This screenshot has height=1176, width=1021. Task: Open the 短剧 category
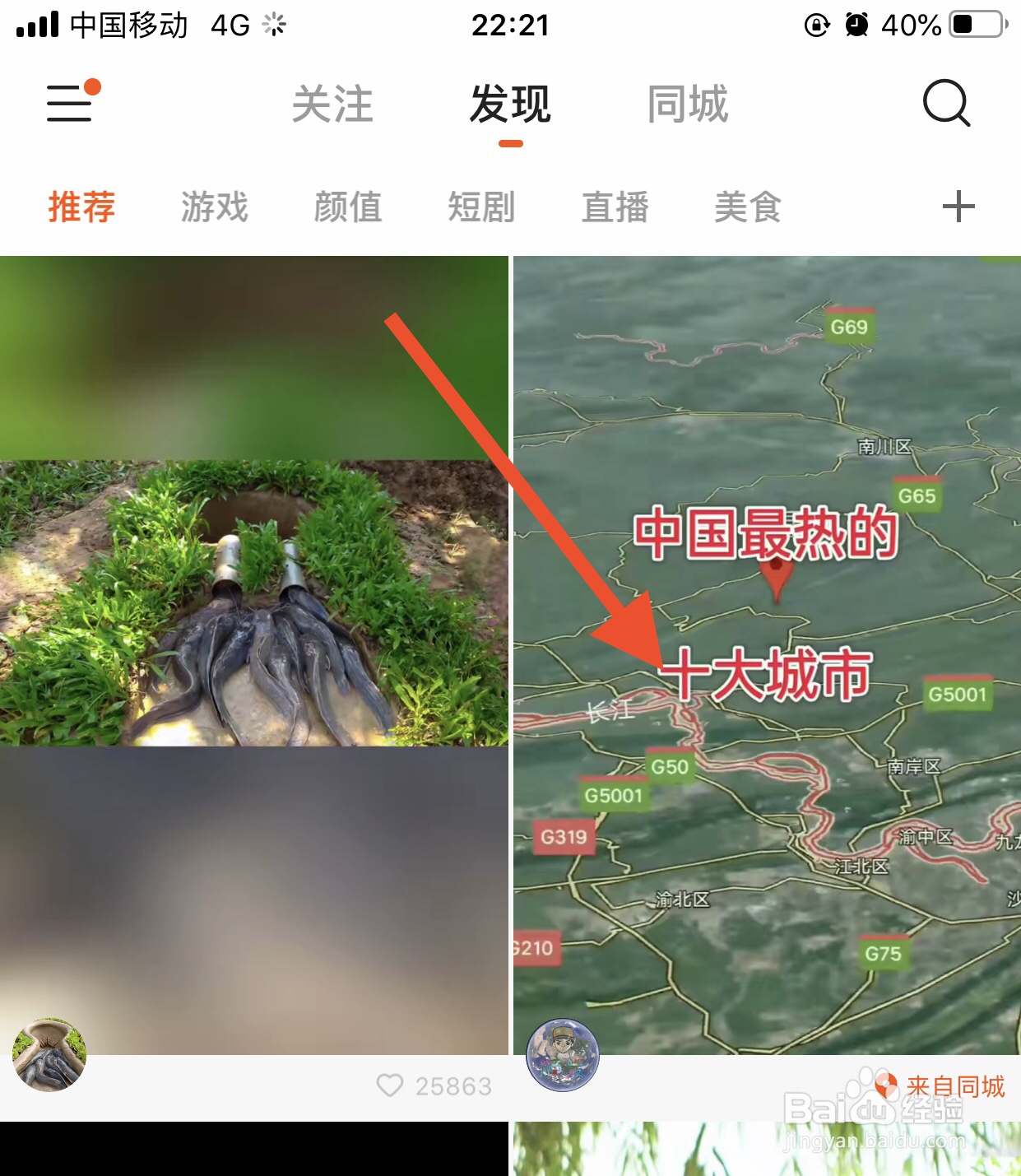[x=481, y=207]
